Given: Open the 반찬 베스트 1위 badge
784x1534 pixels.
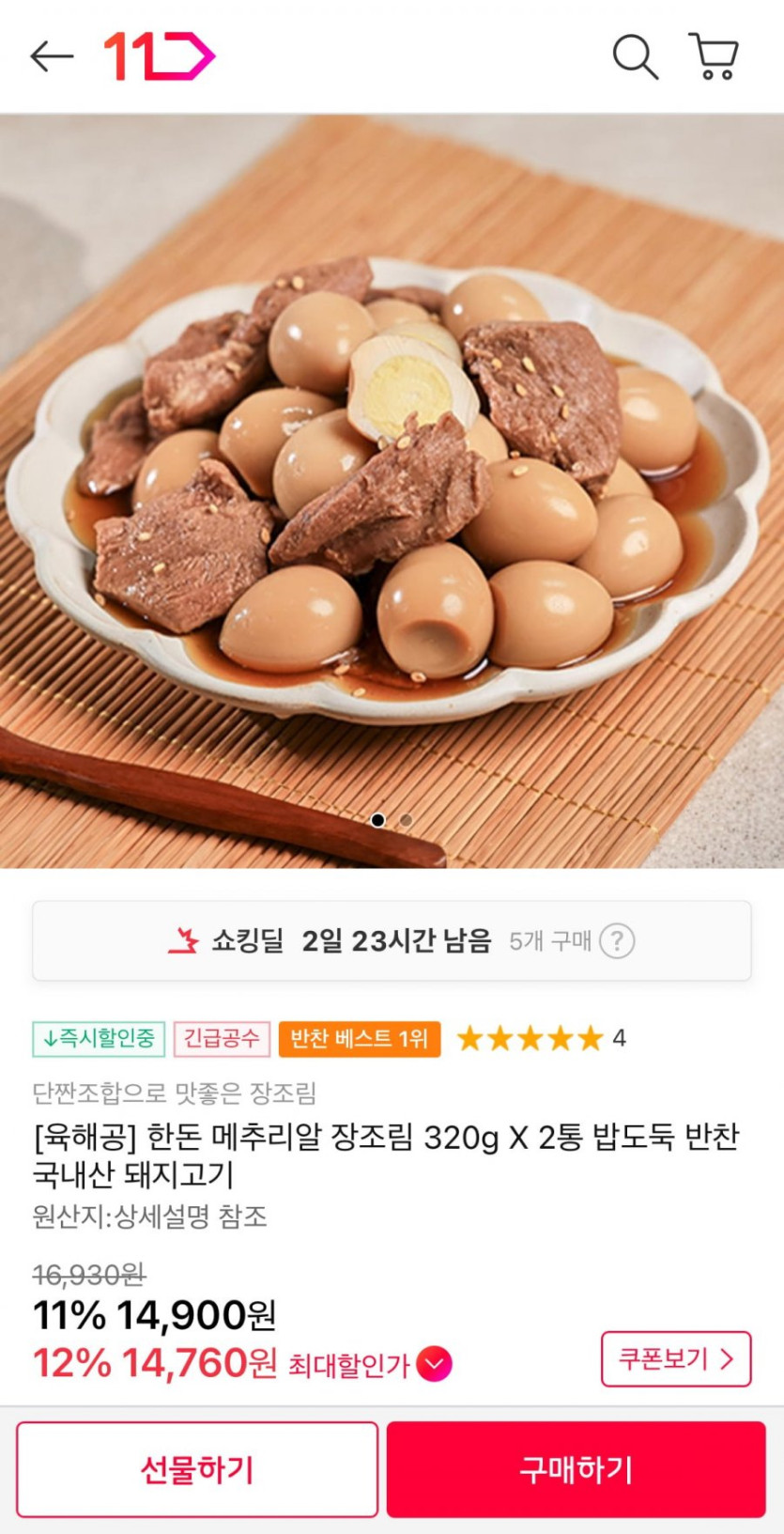Looking at the screenshot, I should pyautogui.click(x=359, y=1039).
